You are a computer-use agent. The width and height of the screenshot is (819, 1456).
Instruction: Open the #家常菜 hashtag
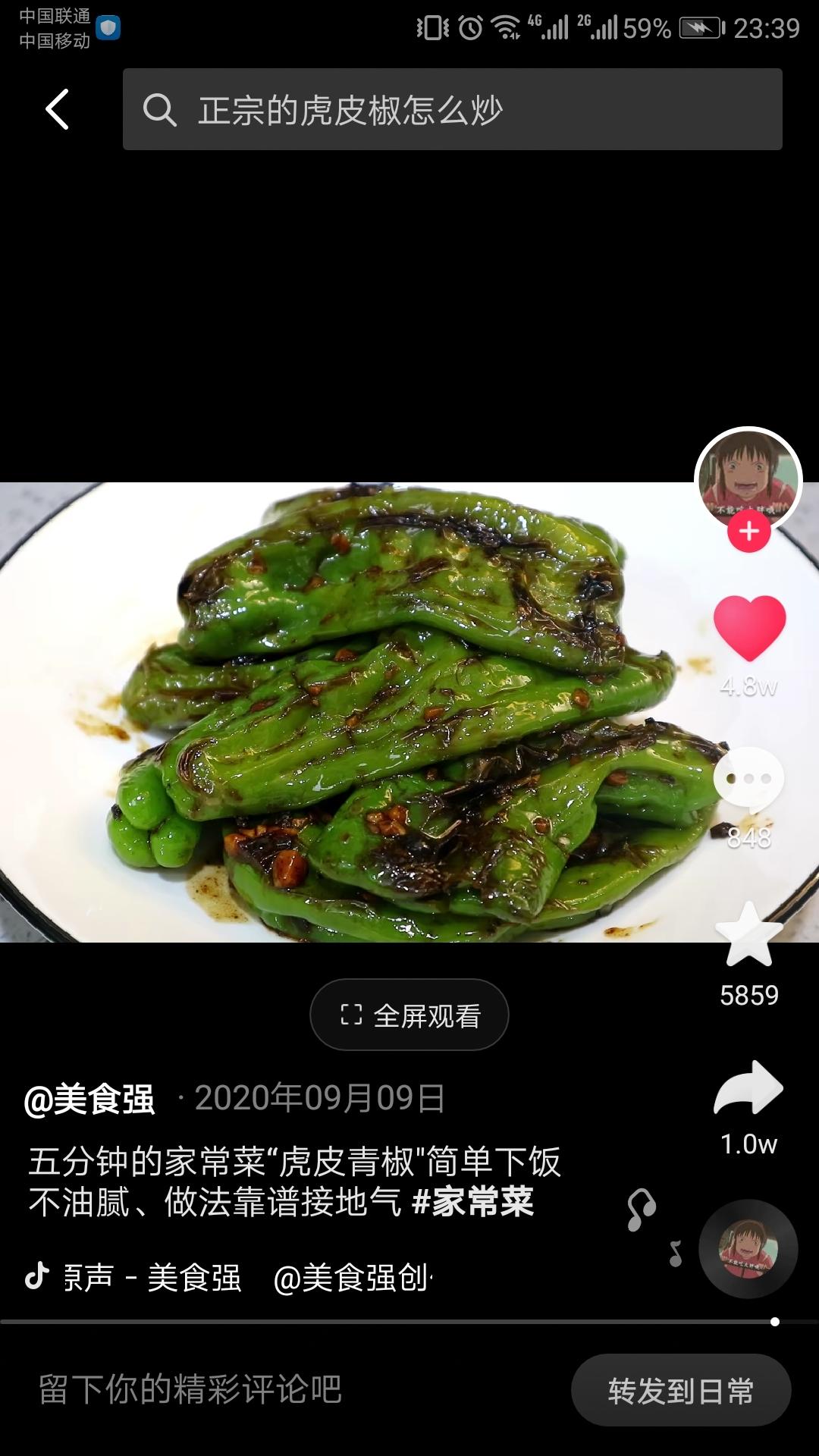[x=473, y=1203]
